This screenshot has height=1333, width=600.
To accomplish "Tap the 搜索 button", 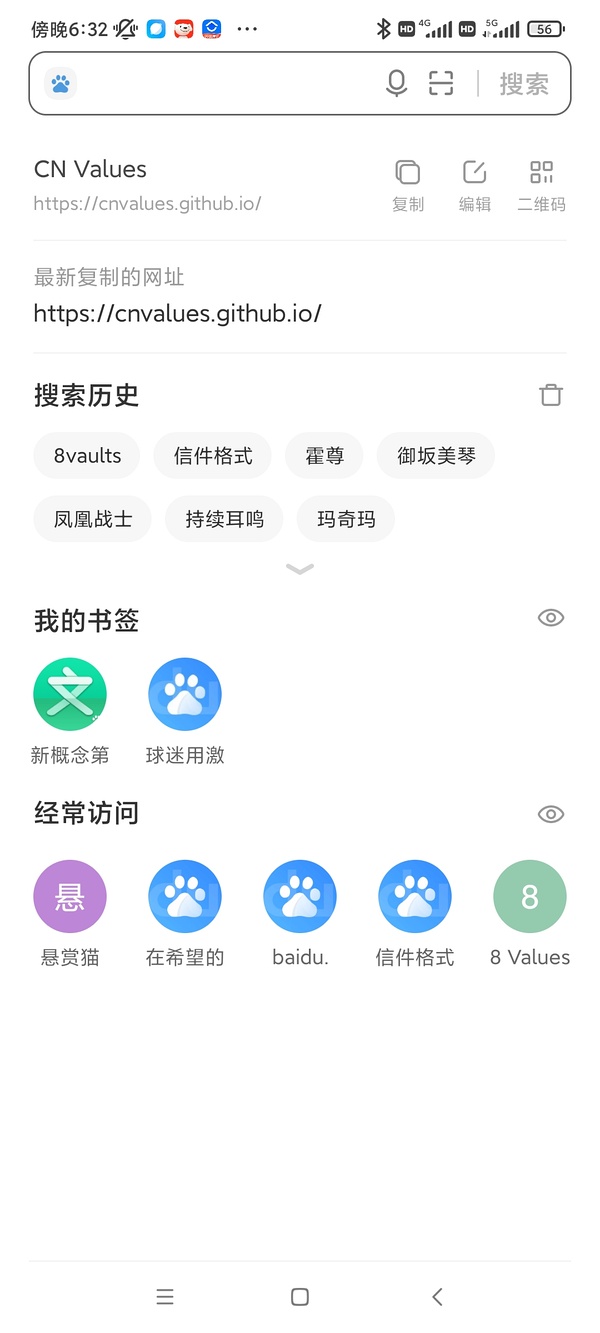I will point(524,84).
